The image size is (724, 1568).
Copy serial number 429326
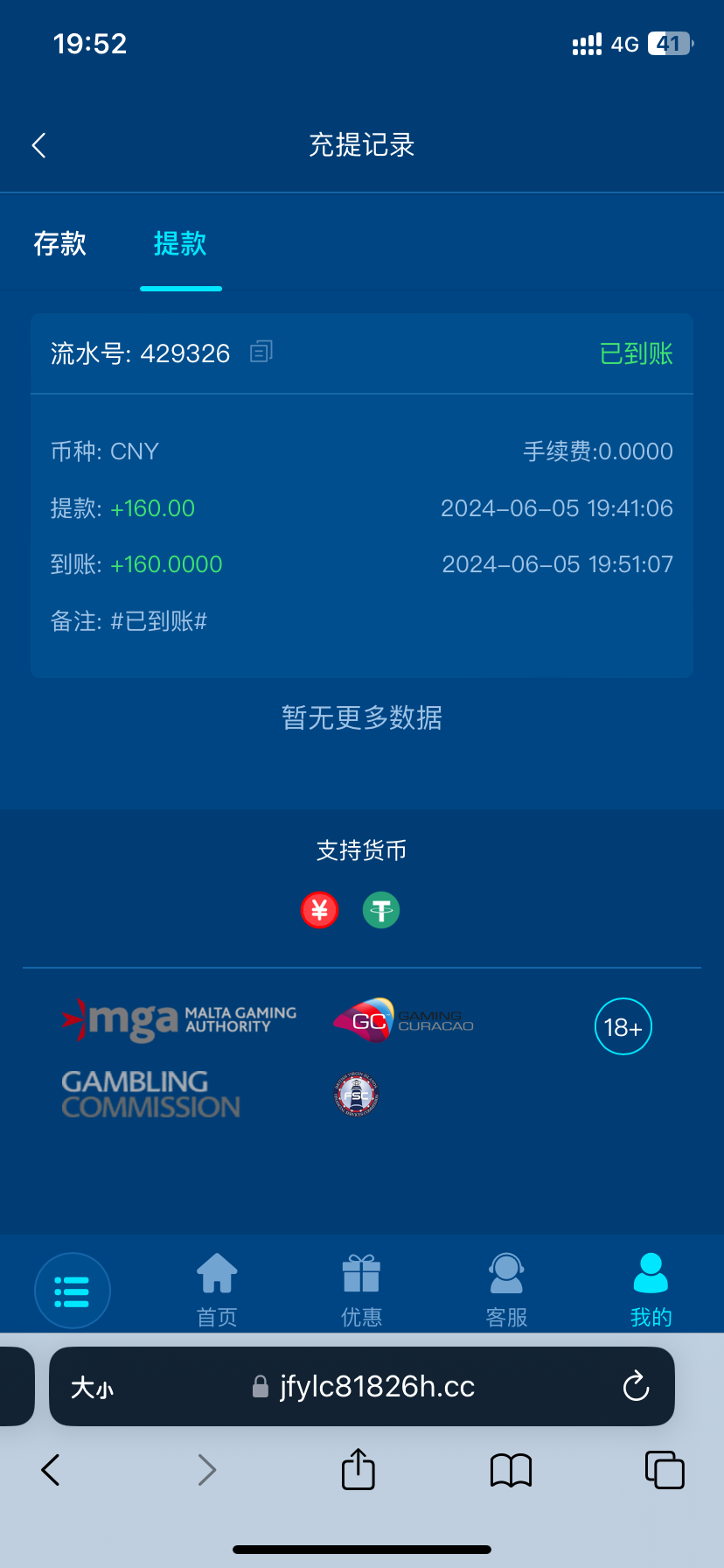tap(261, 352)
